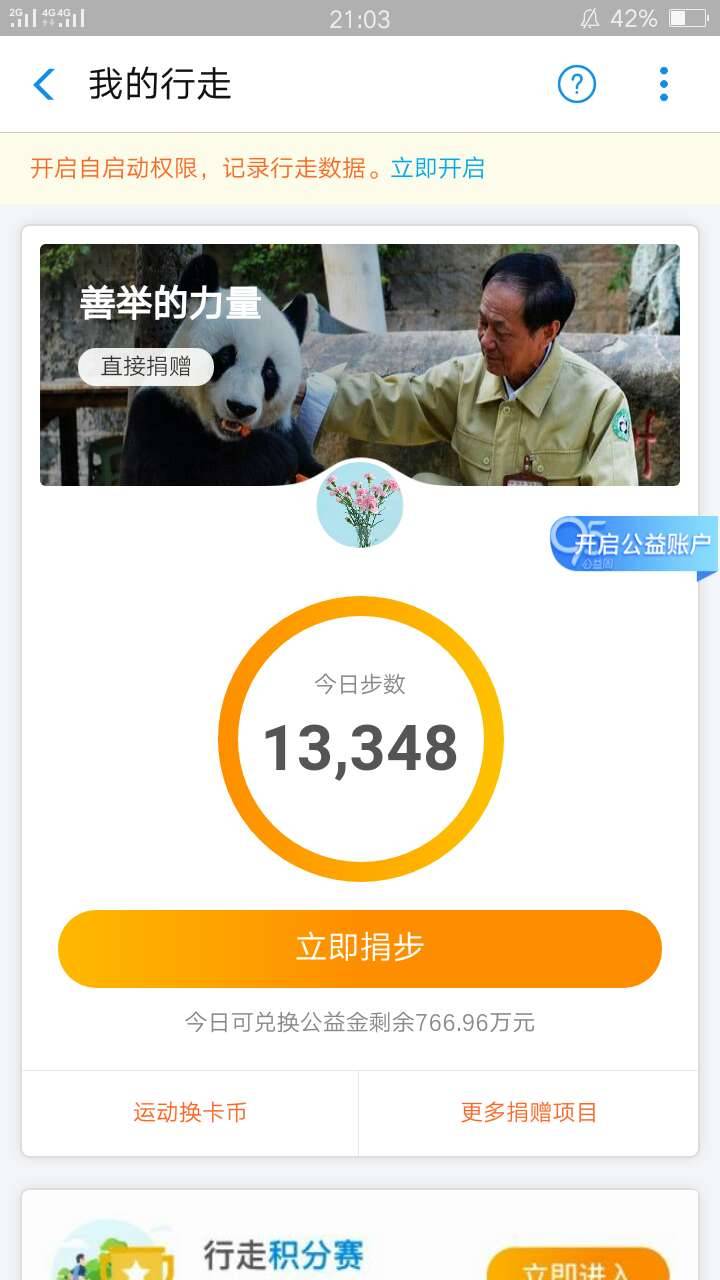Open the help question mark icon
Viewport: 720px width, 1280px height.
(x=576, y=84)
